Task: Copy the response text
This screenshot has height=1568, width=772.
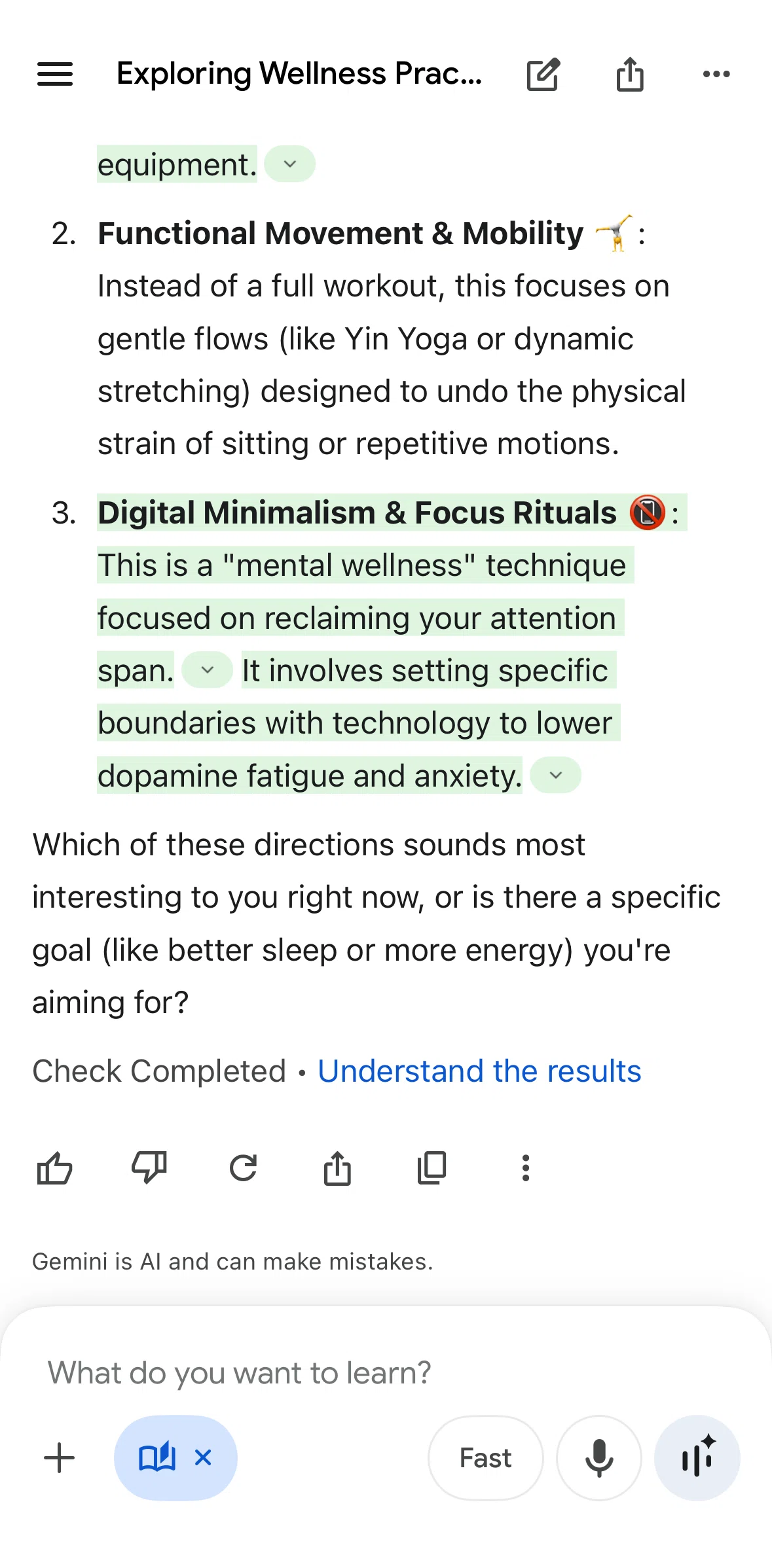Action: click(x=432, y=1168)
